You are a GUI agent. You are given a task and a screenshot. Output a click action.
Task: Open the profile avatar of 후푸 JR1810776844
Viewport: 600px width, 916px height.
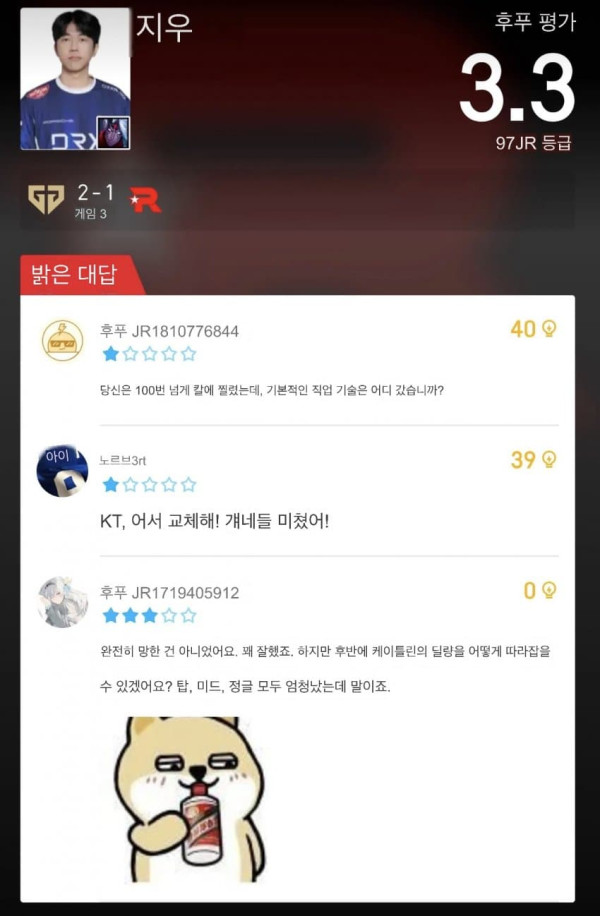(x=63, y=341)
